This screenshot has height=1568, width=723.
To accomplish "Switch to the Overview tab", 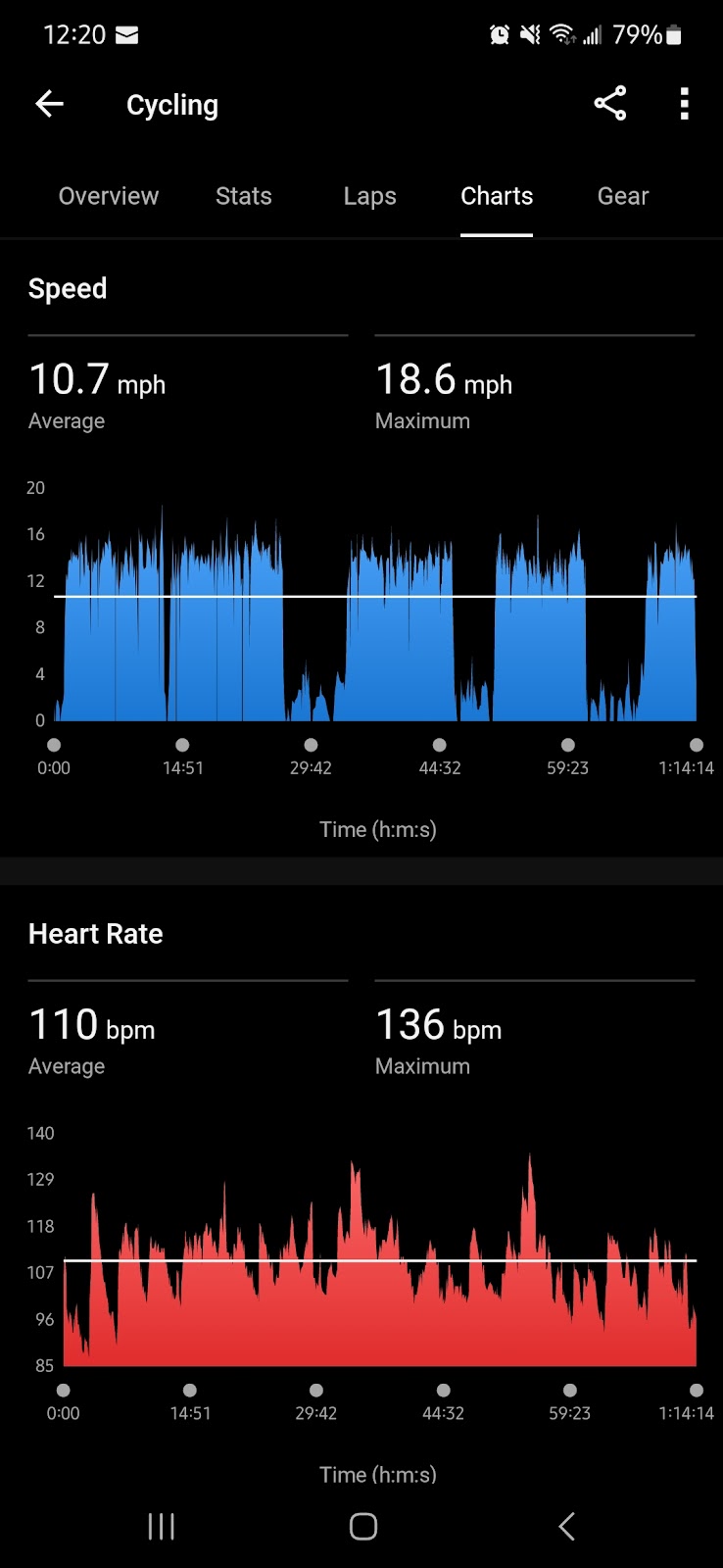I will tap(108, 196).
